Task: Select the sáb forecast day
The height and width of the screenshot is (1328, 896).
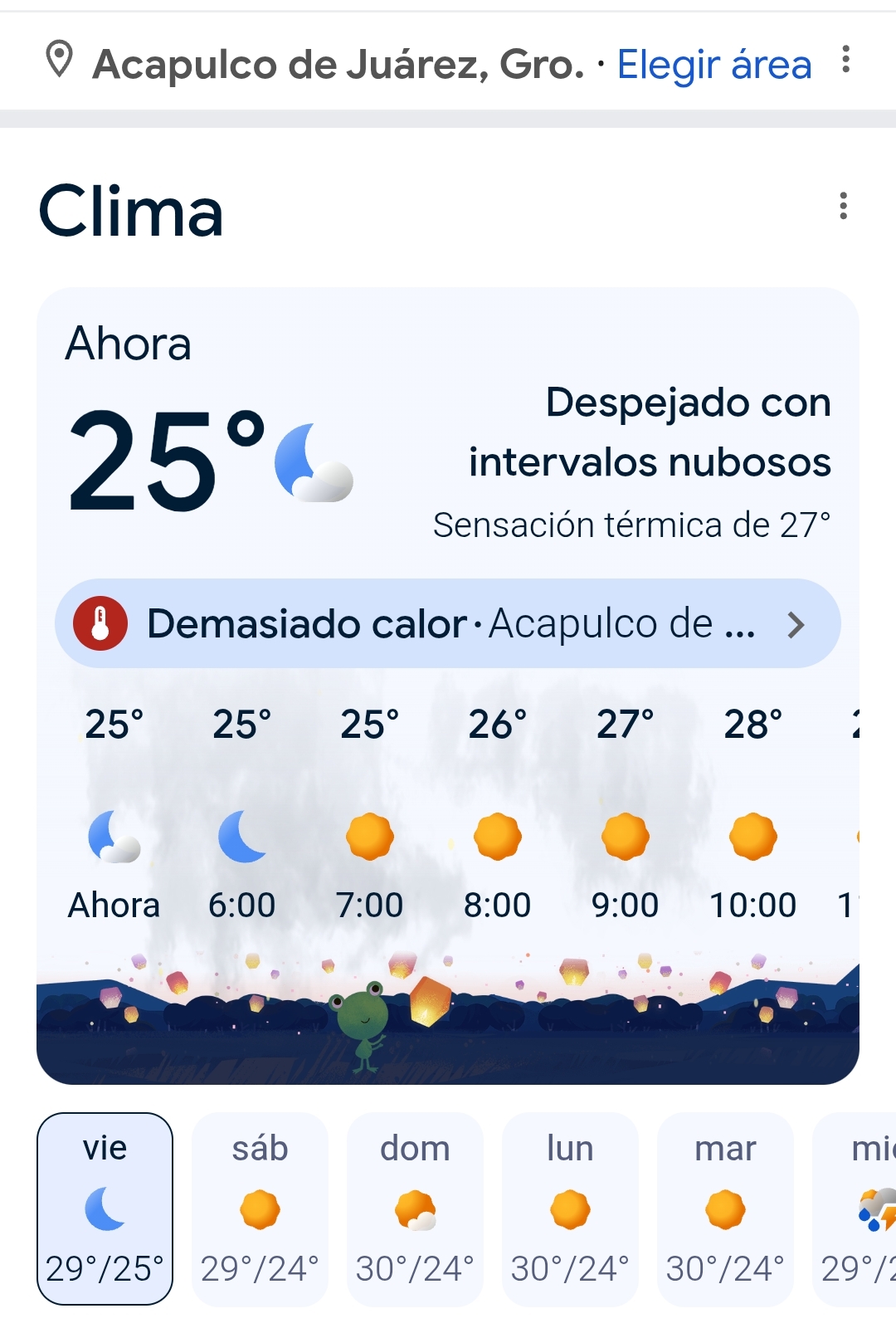Action: click(260, 1208)
